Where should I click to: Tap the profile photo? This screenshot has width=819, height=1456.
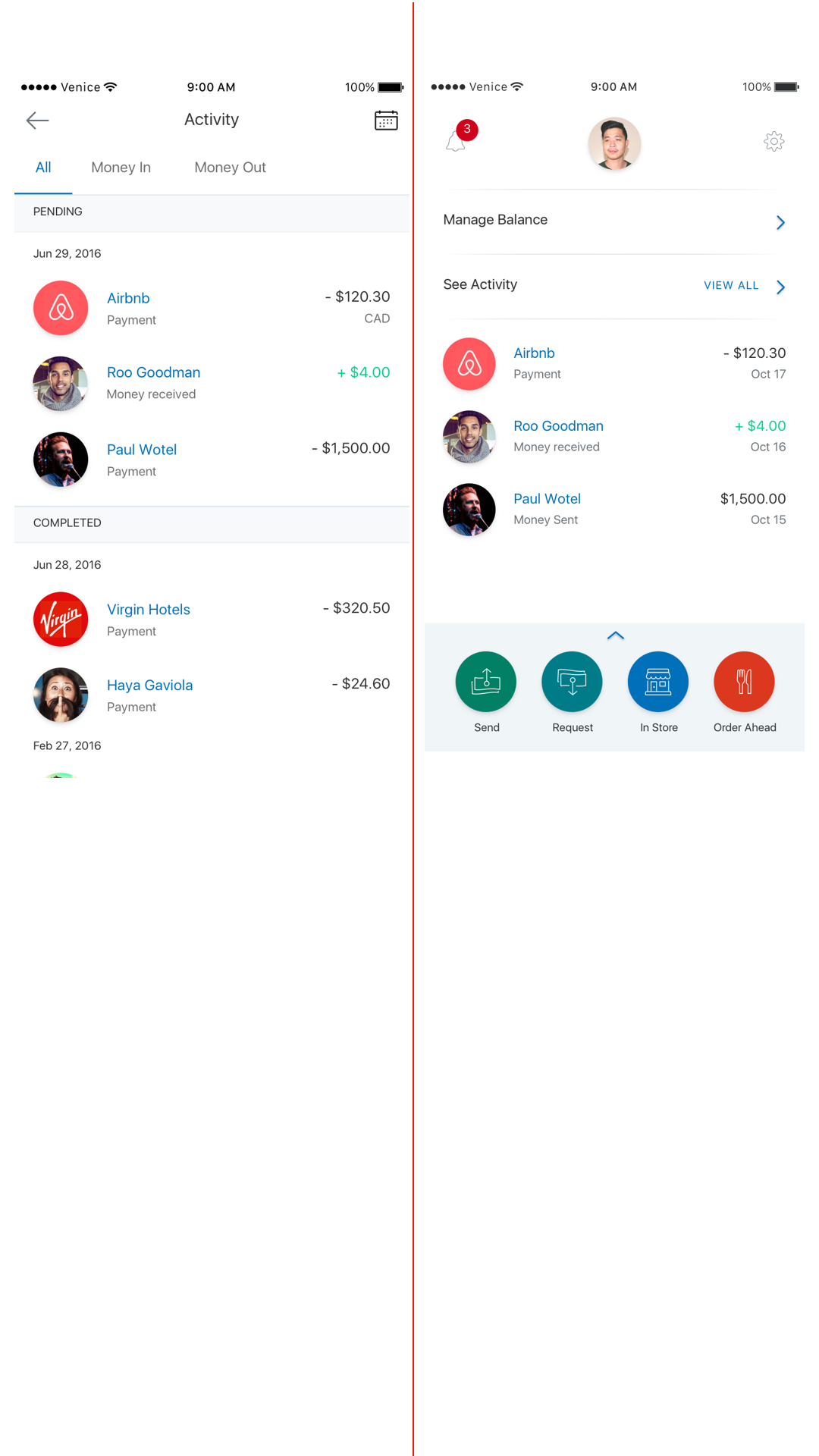[x=614, y=143]
